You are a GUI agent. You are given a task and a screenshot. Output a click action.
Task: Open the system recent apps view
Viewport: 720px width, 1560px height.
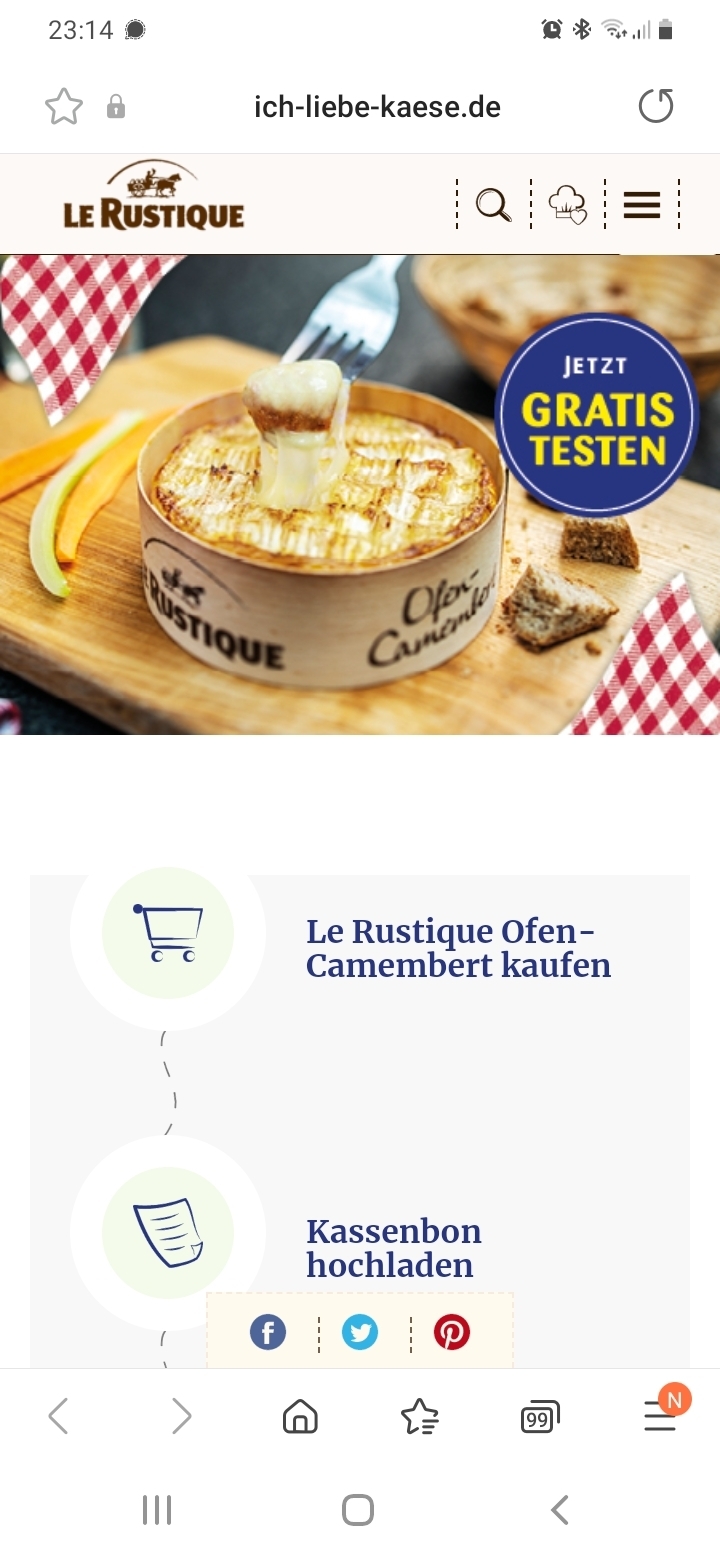pyautogui.click(x=157, y=1510)
